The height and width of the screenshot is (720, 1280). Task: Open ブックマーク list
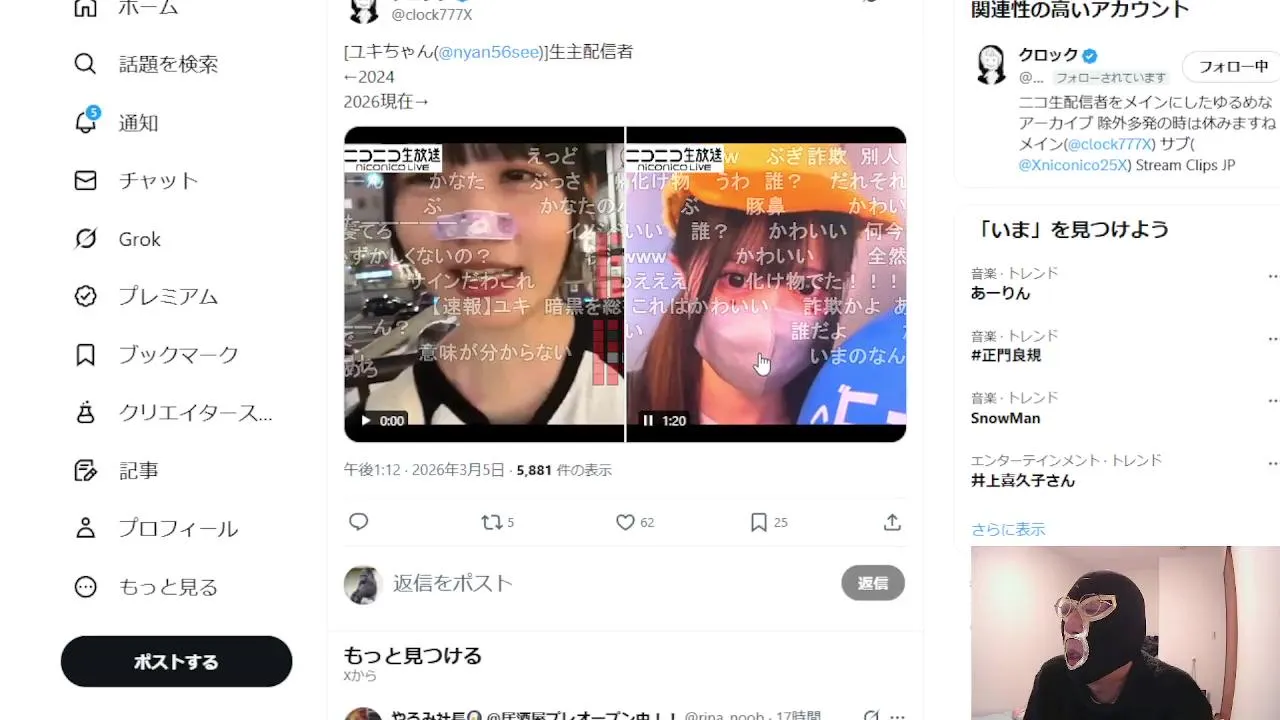178,354
